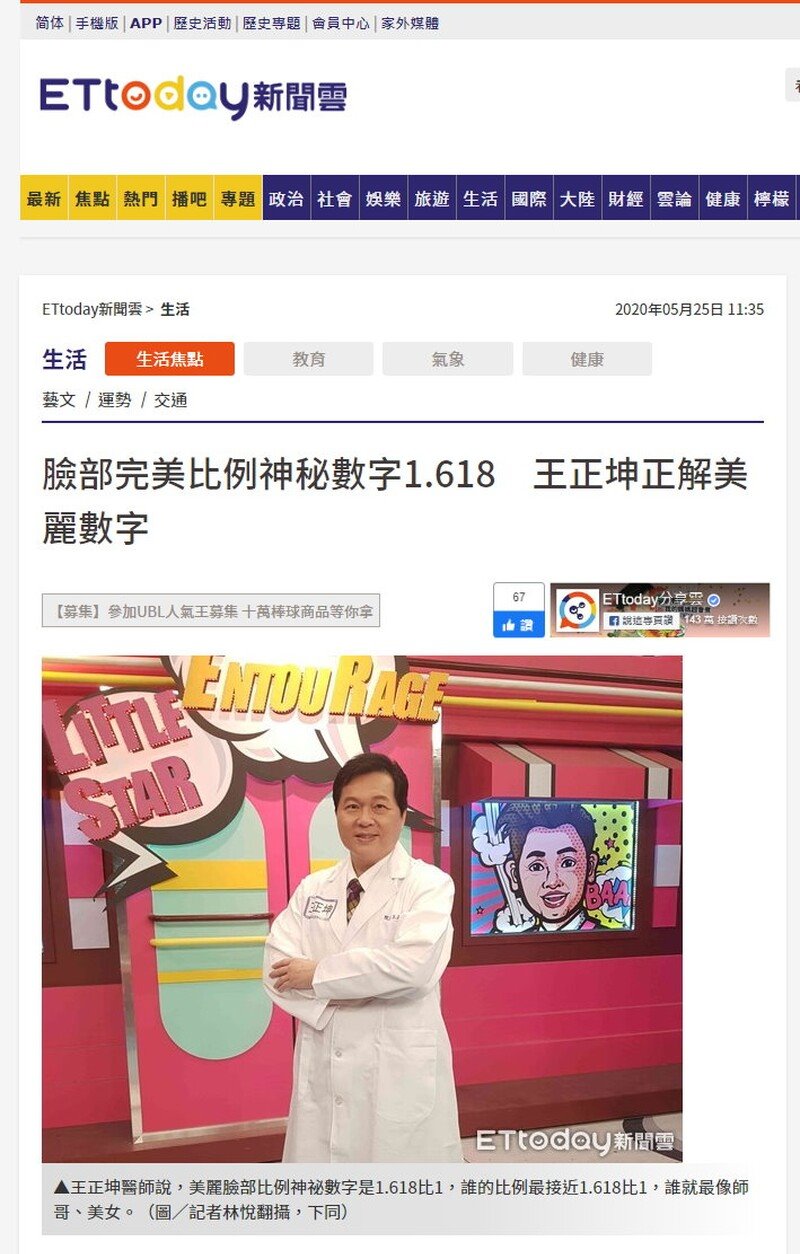Open the 財經 section
Image resolution: width=800 pixels, height=1254 pixels.
(626, 198)
